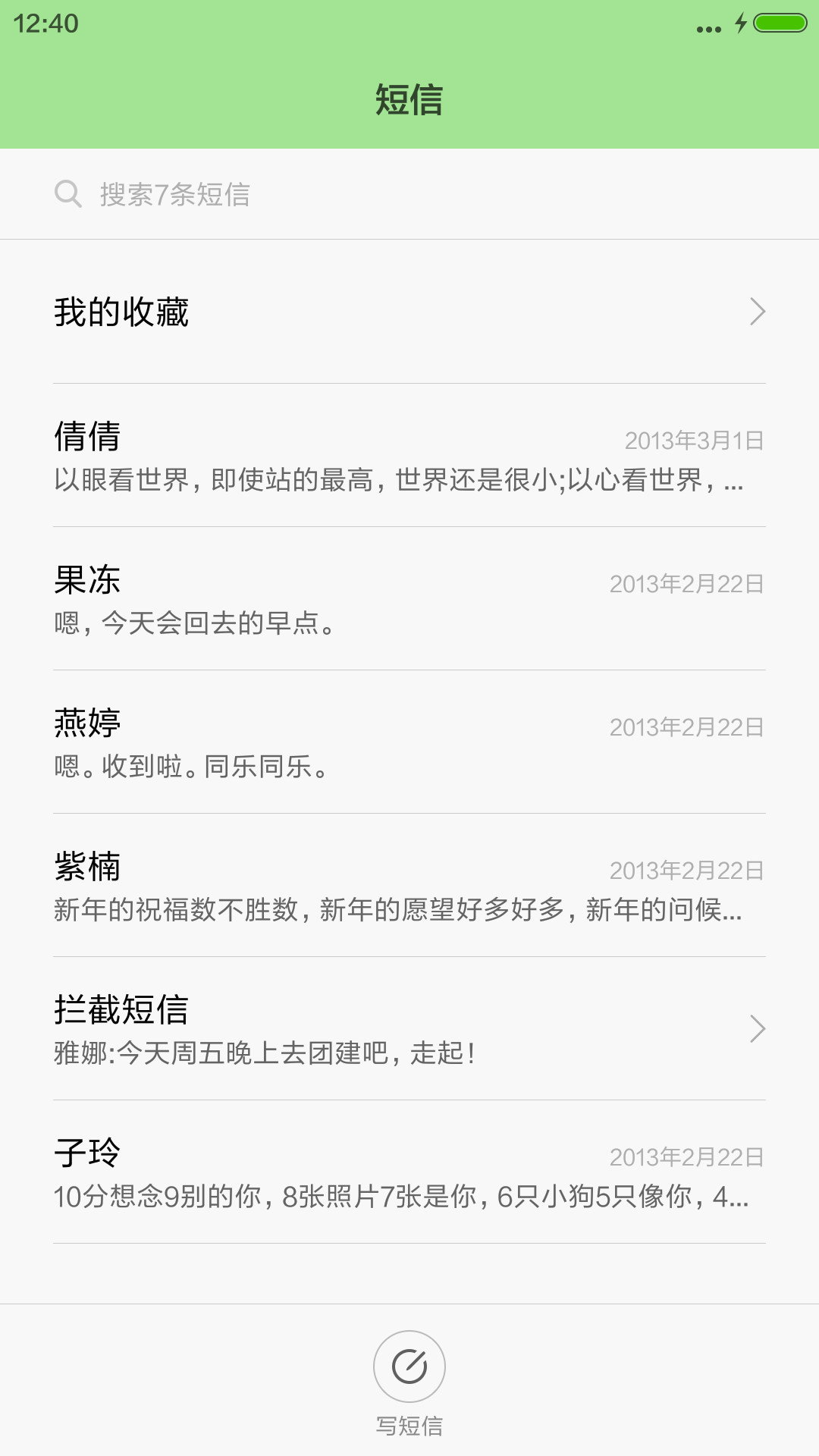View 燕婷's message thread
Screen dimensions: 819x1456
pos(409,742)
